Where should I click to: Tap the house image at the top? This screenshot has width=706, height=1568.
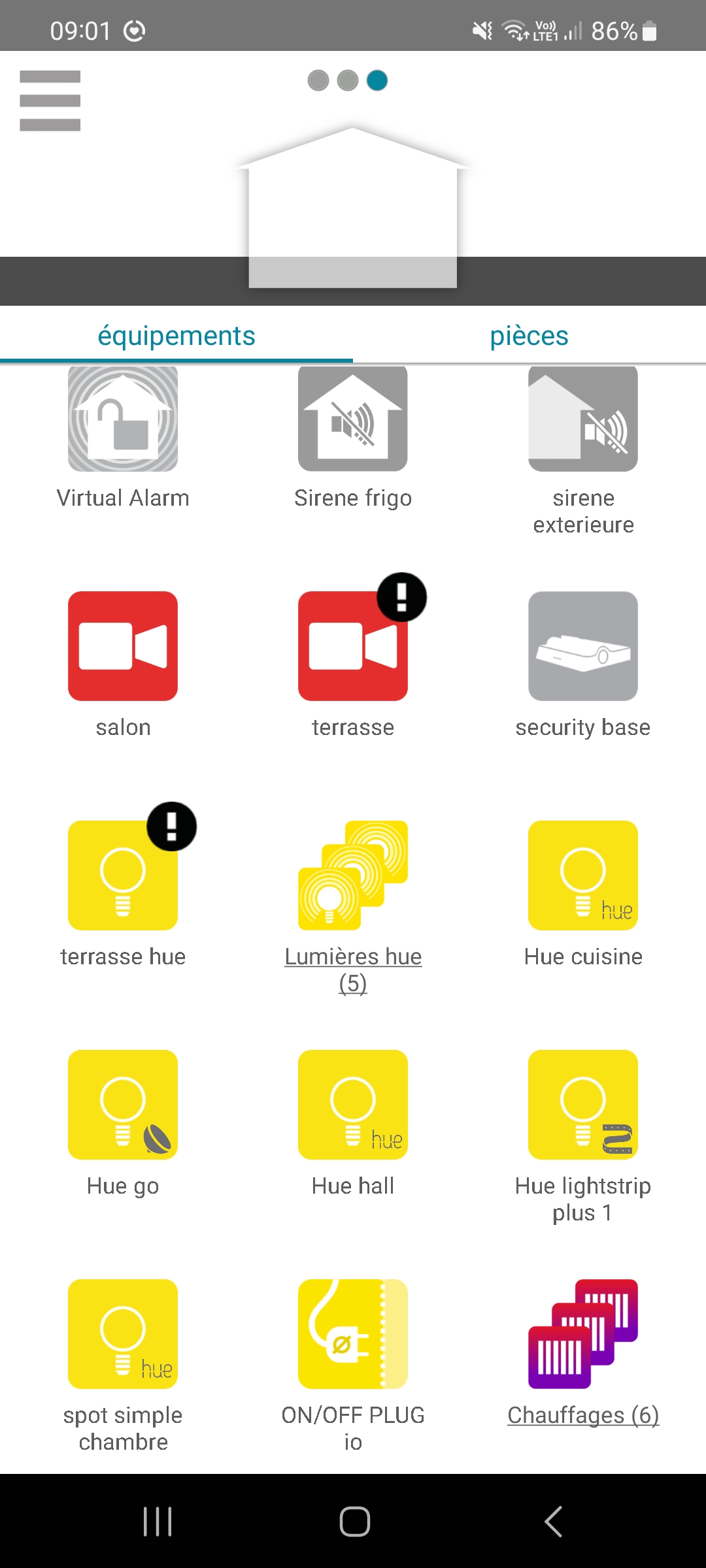[x=353, y=208]
